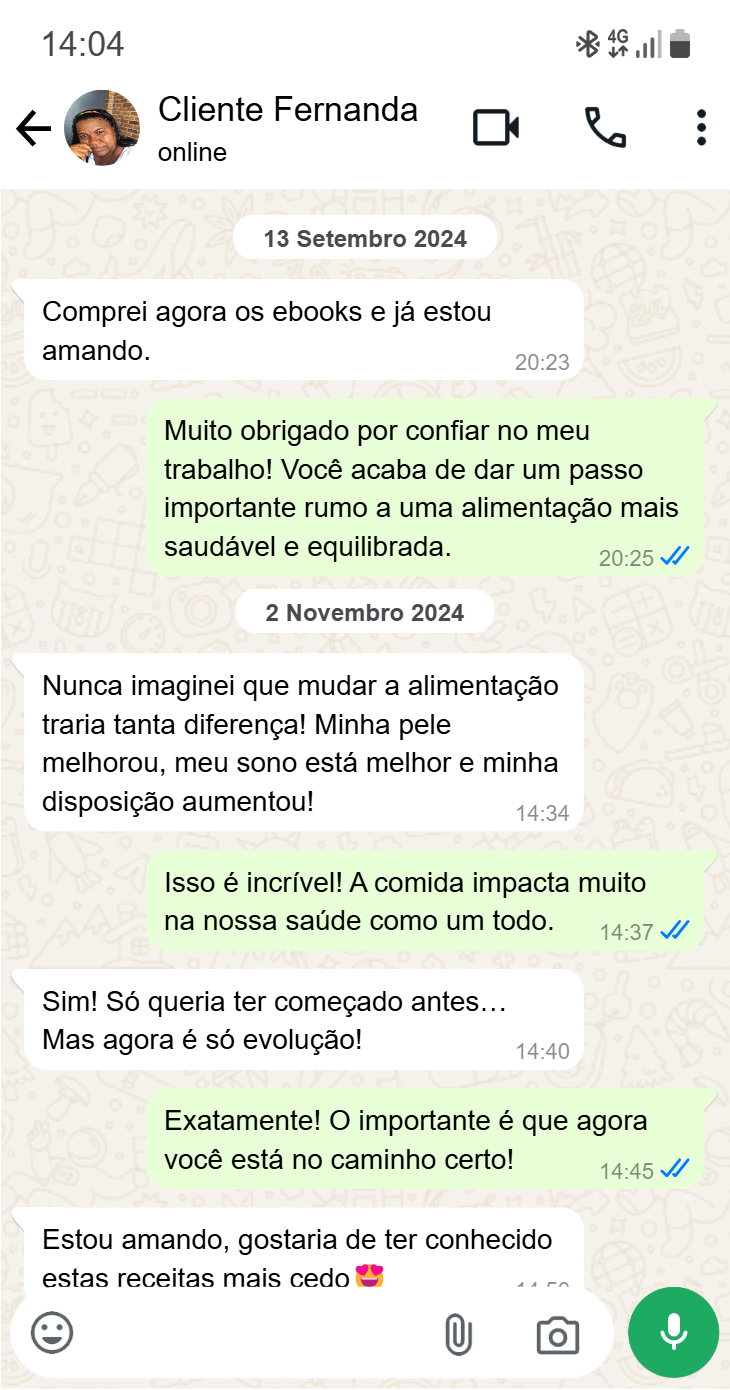
Task: Open the camera from the chat
Action: pyautogui.click(x=557, y=1335)
